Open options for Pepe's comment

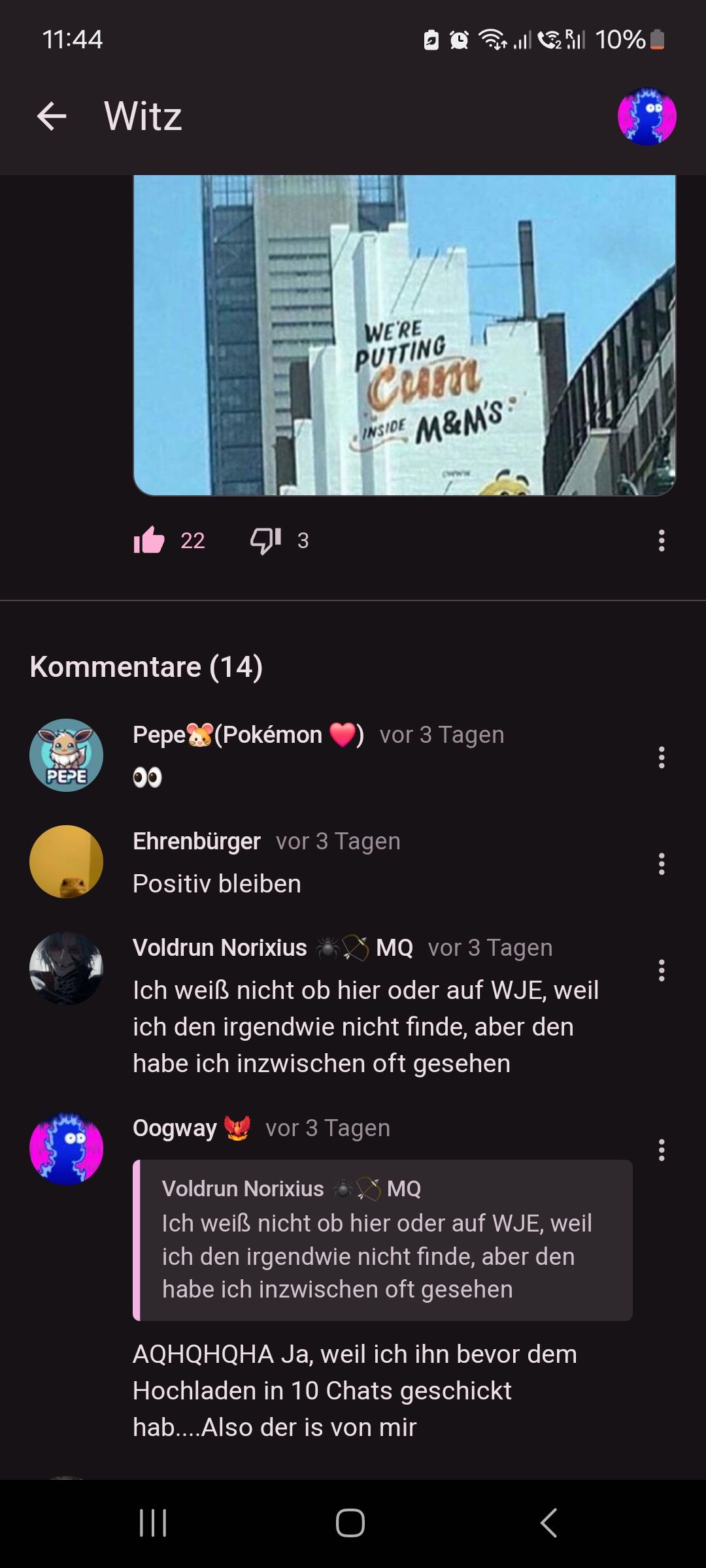click(662, 758)
